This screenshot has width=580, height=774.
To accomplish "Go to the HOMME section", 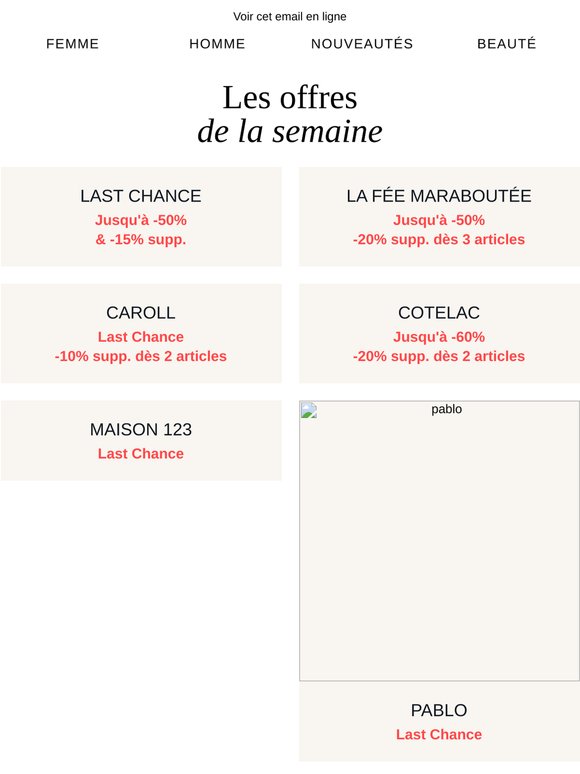I will [217, 44].
